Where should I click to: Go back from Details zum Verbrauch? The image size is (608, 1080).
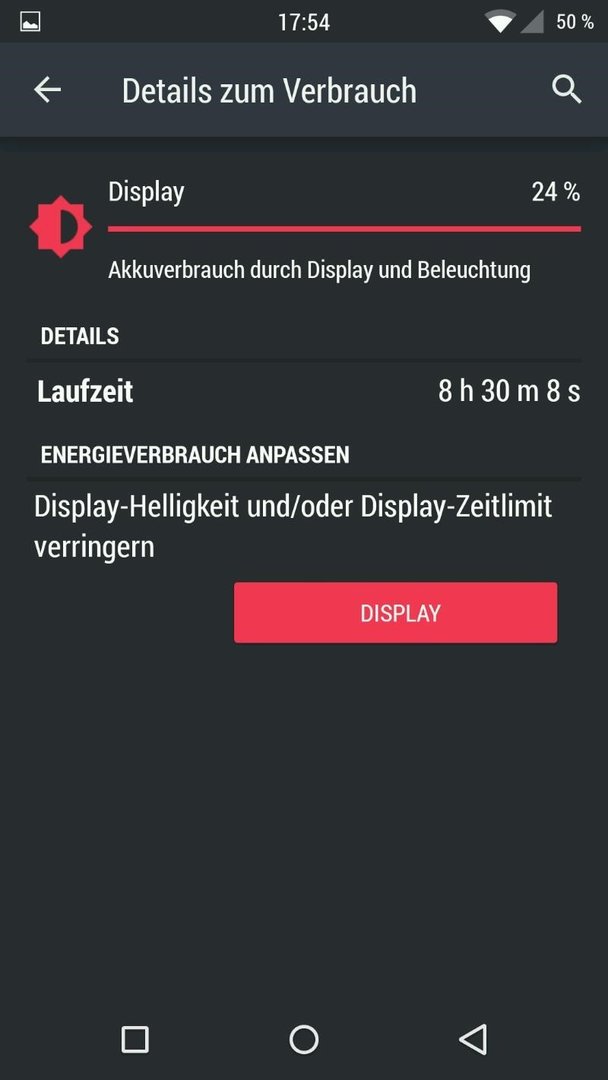(x=47, y=90)
